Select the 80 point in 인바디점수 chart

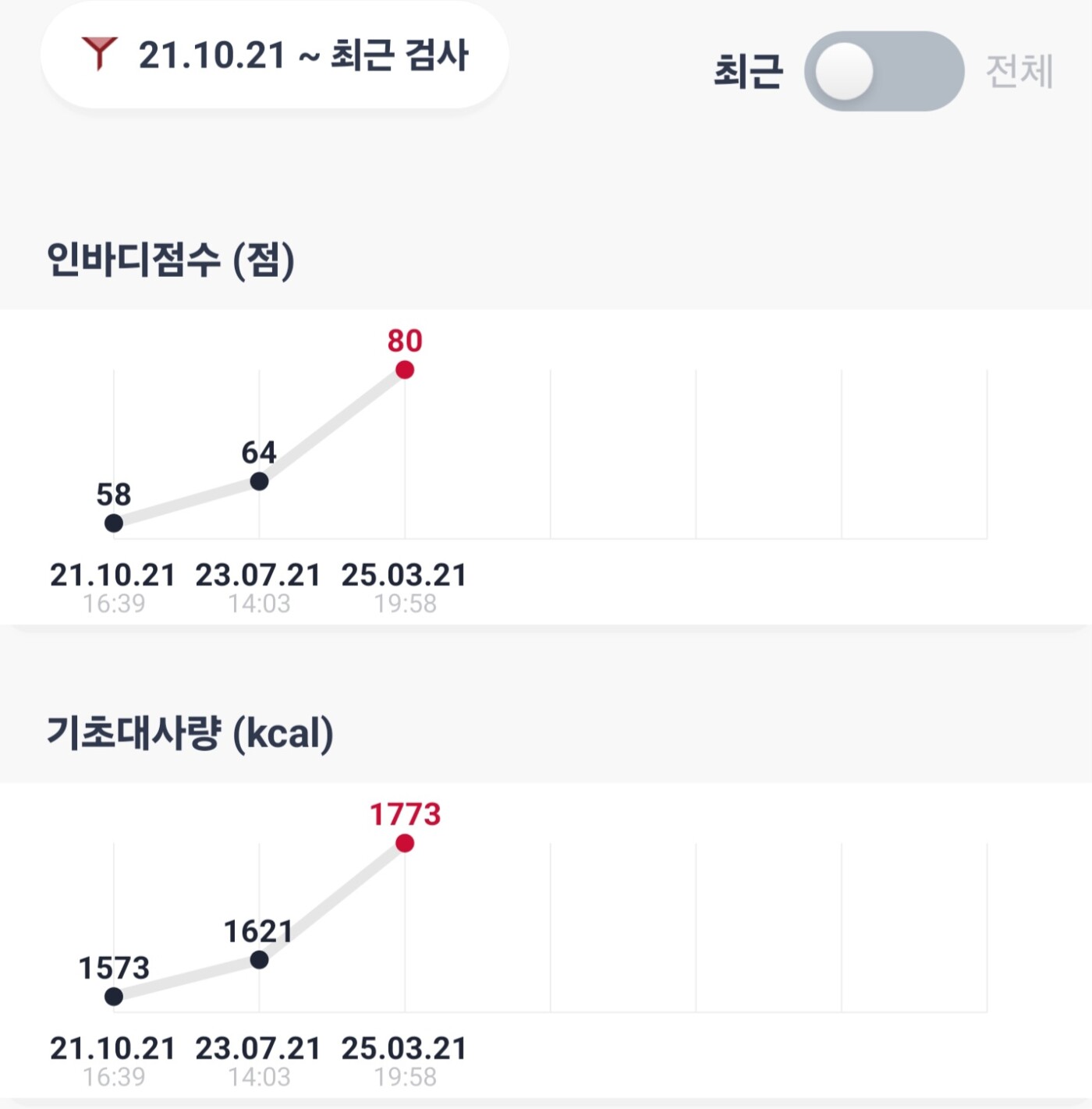[404, 370]
